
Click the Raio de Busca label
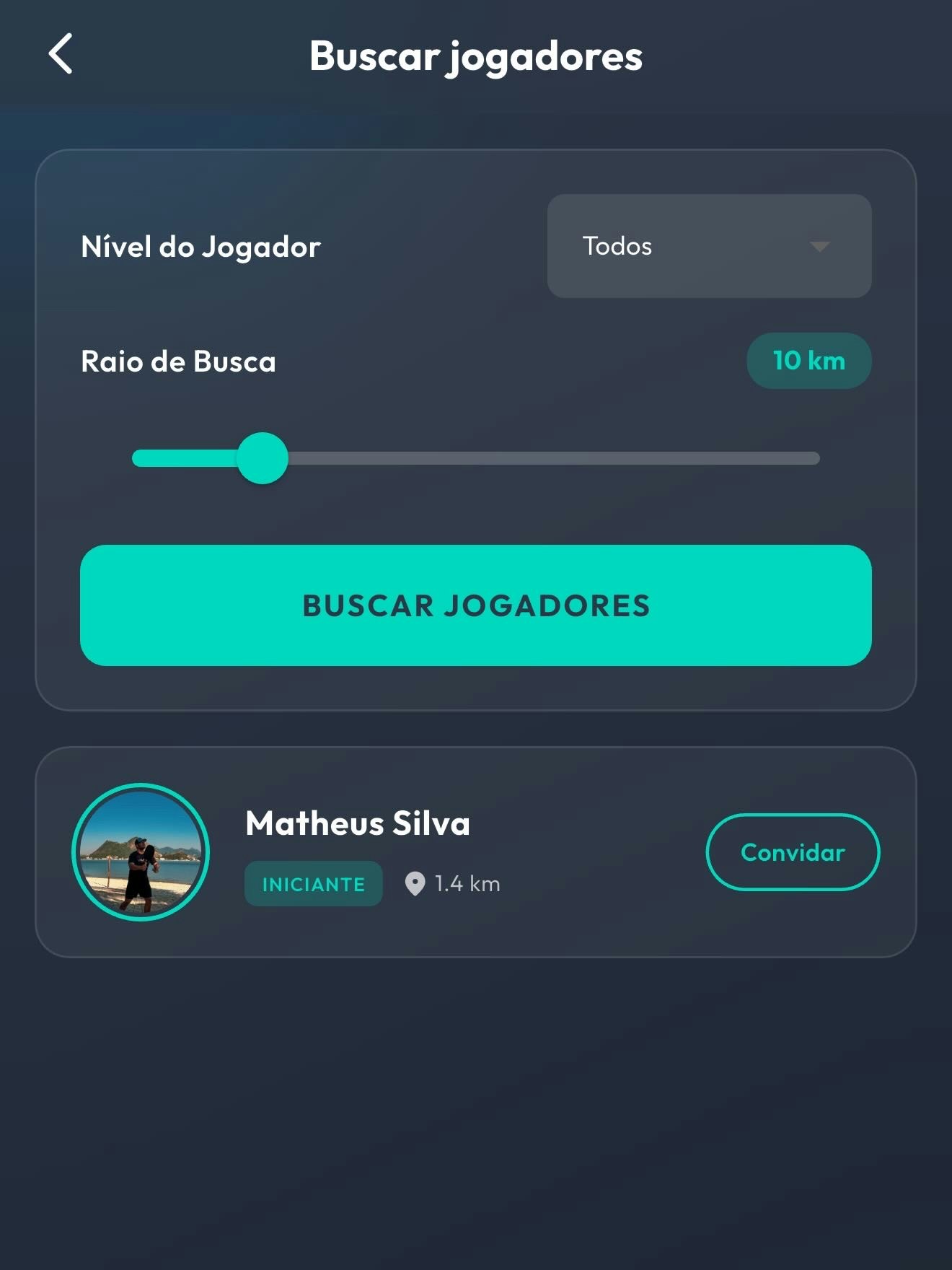(x=177, y=362)
